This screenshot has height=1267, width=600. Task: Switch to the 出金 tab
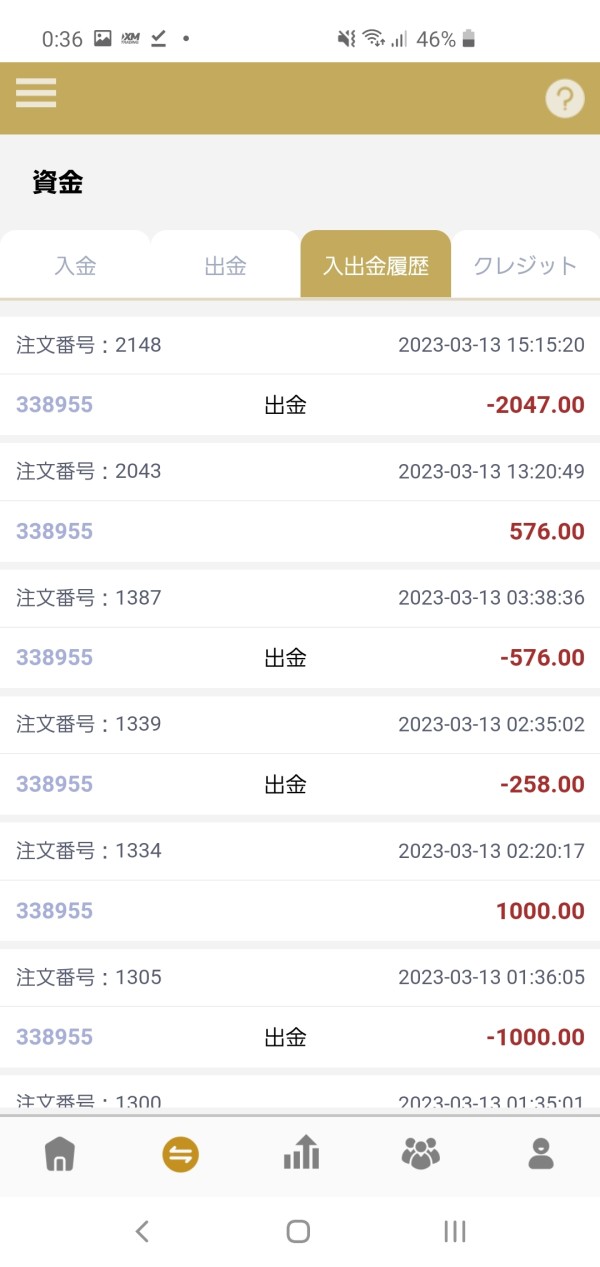pyautogui.click(x=225, y=266)
